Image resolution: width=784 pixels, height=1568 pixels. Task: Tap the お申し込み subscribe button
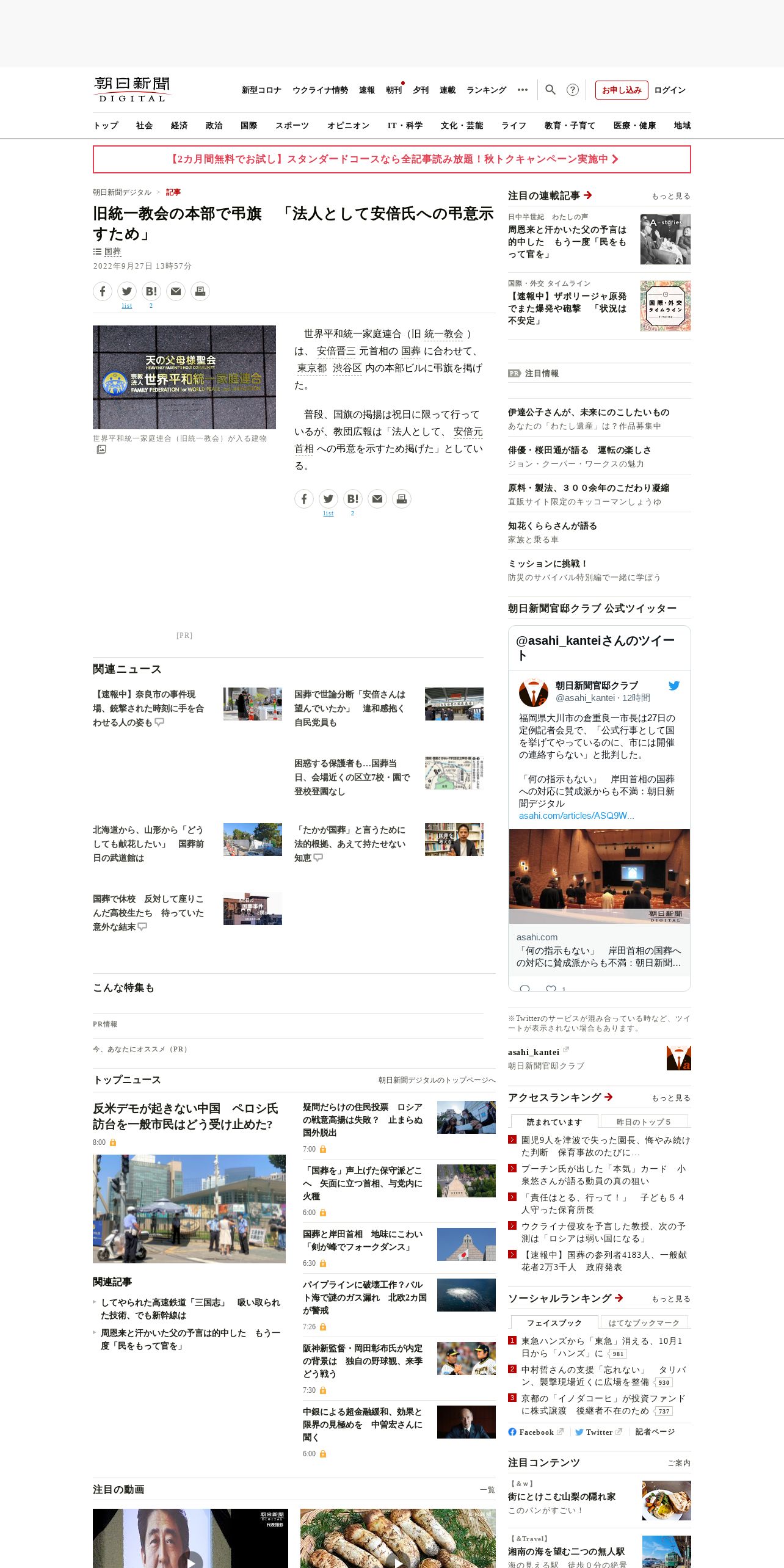point(622,90)
